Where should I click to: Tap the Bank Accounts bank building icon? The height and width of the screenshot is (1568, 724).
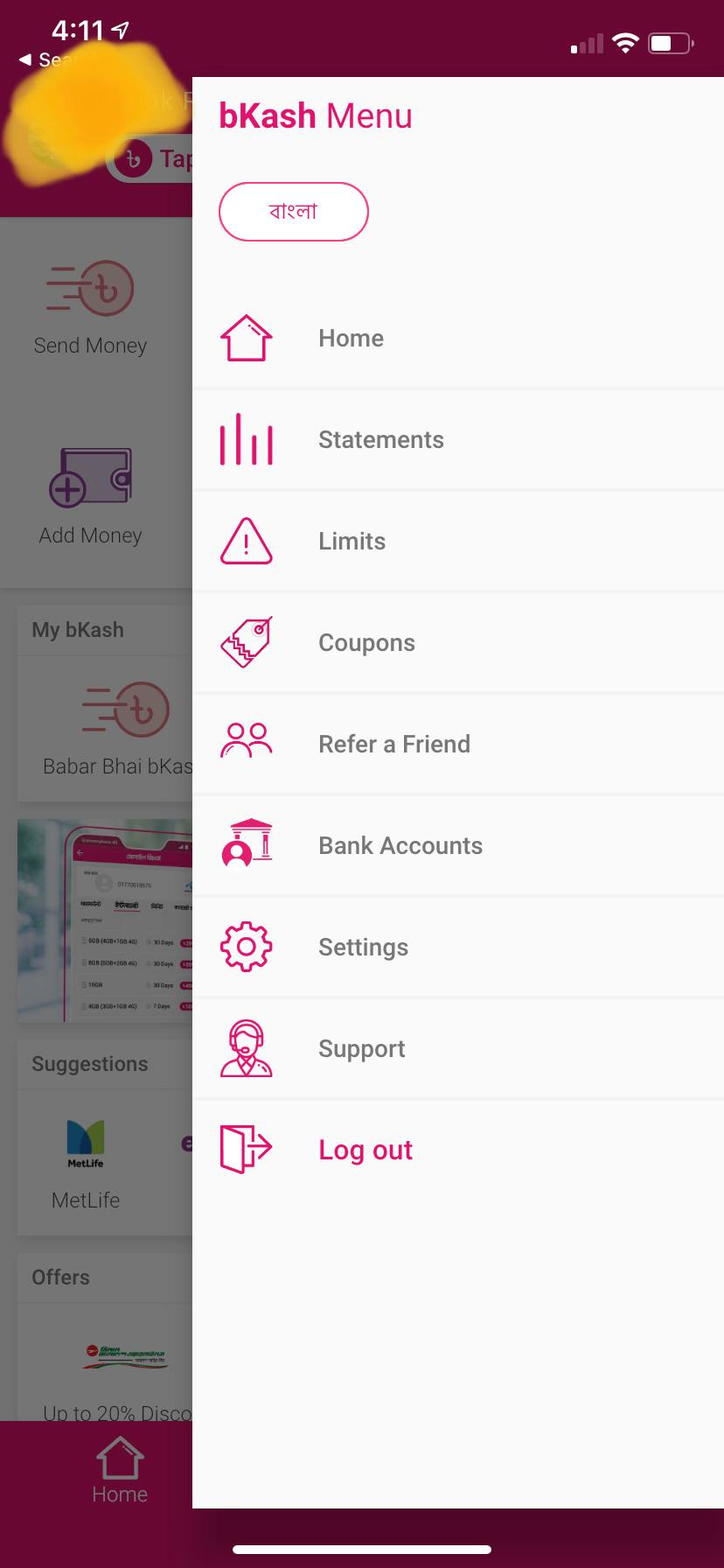tap(246, 843)
